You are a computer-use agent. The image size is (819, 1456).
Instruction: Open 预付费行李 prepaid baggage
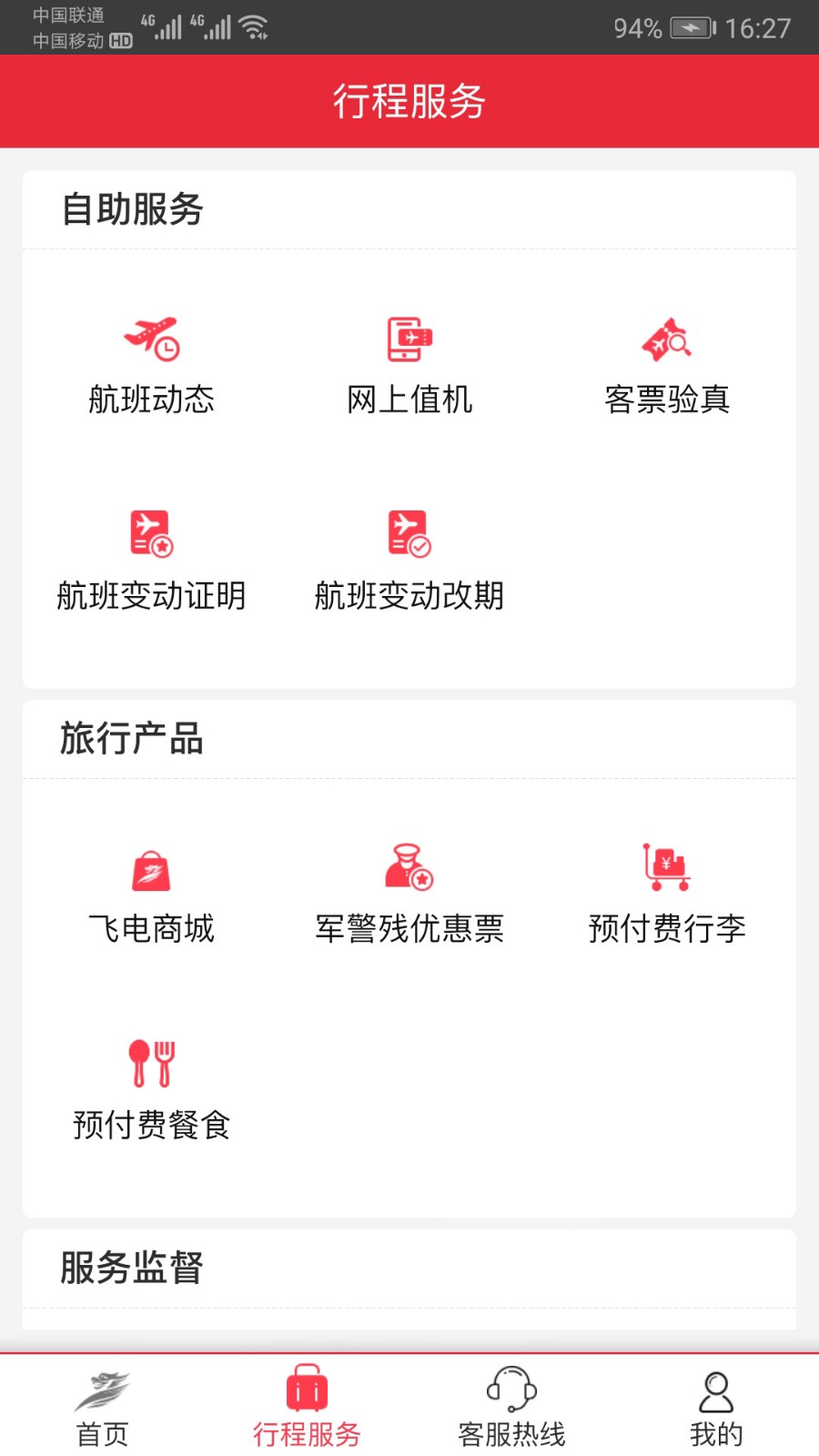click(x=667, y=895)
